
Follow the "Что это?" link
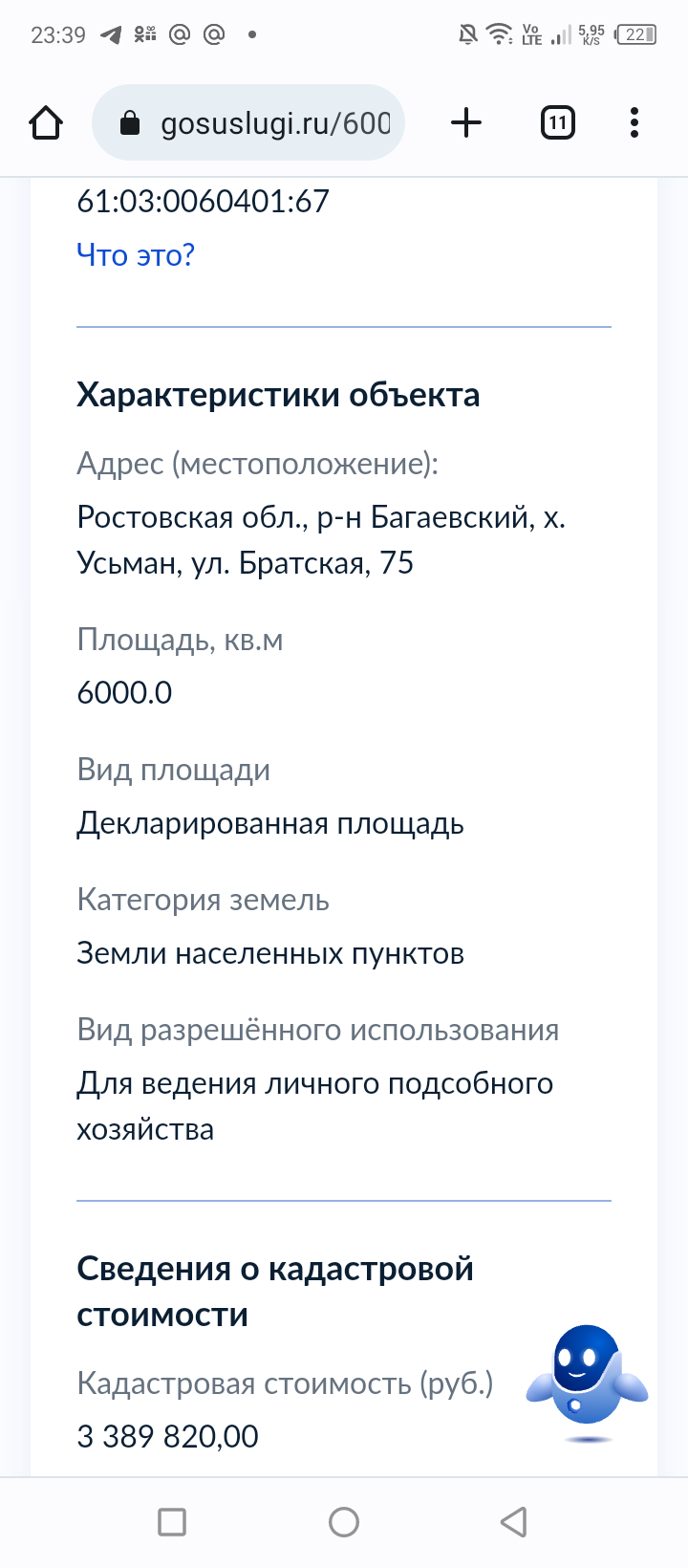tap(136, 255)
